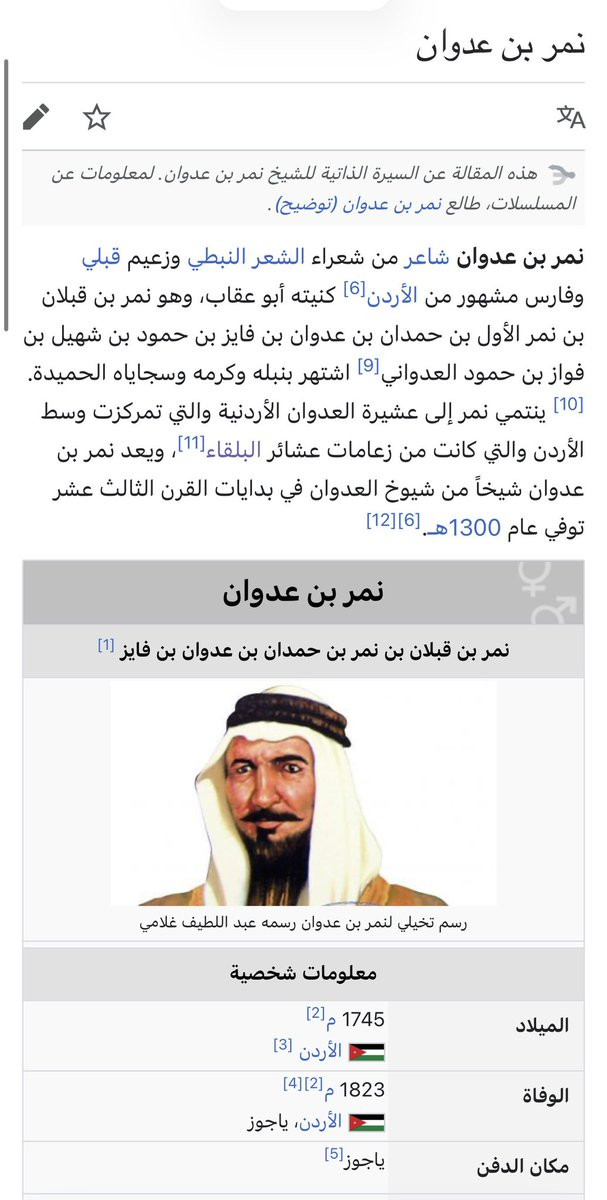Tap the pencil icon to edit the article
Image resolution: width=607 pixels, height=1200 pixels.
[36, 118]
